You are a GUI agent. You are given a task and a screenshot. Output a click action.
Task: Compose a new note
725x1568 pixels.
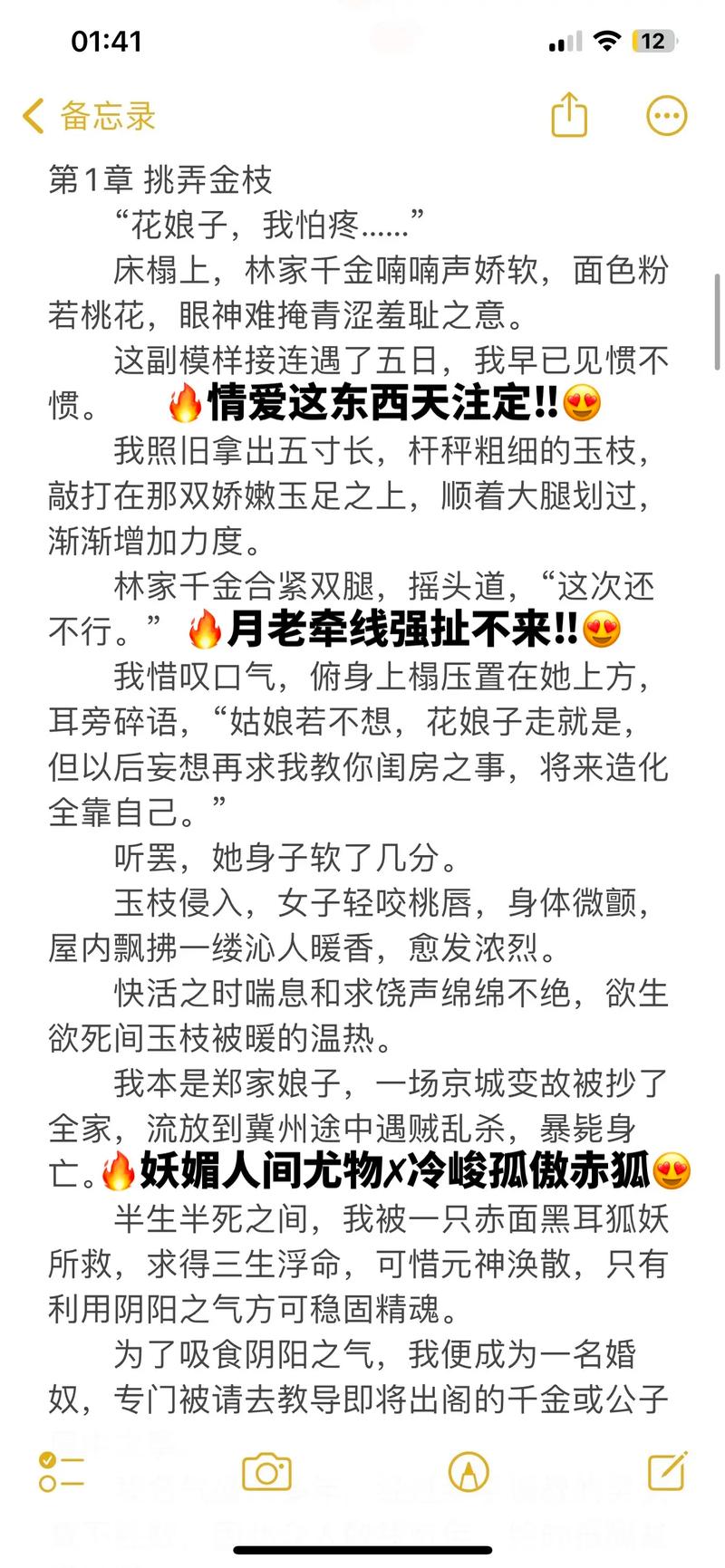click(667, 1472)
